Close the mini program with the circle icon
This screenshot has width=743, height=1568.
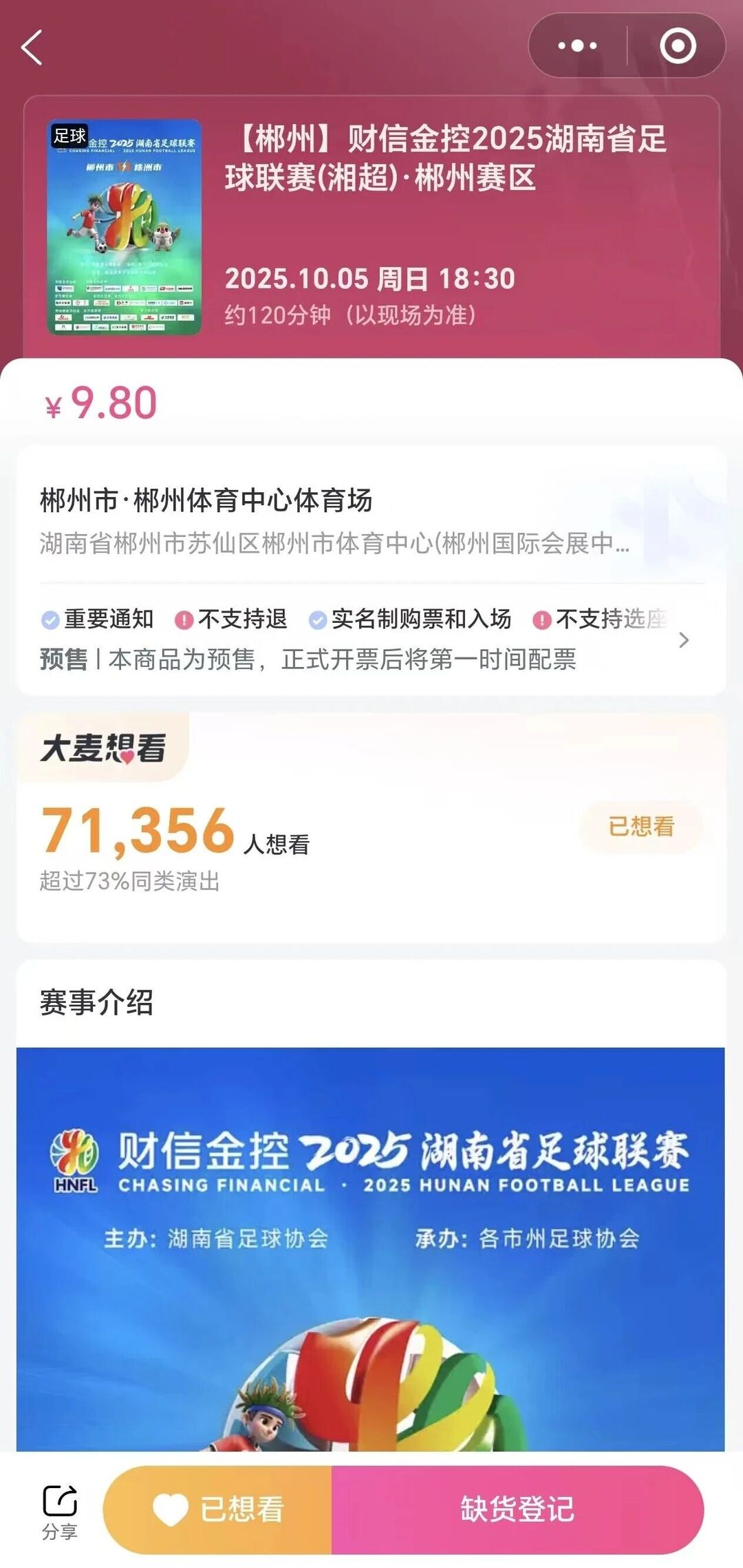[678, 46]
